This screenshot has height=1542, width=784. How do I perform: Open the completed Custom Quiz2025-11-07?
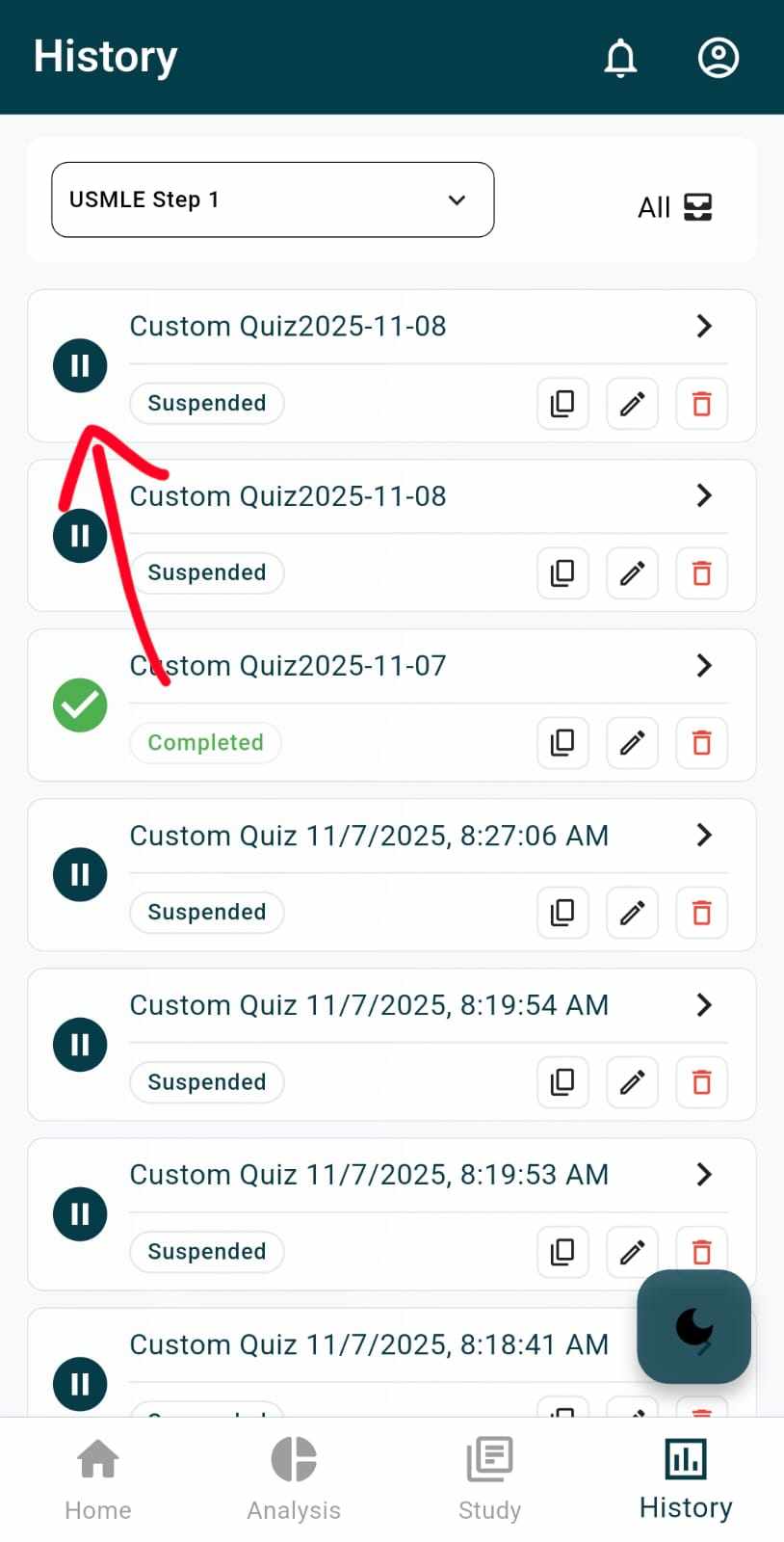point(704,666)
